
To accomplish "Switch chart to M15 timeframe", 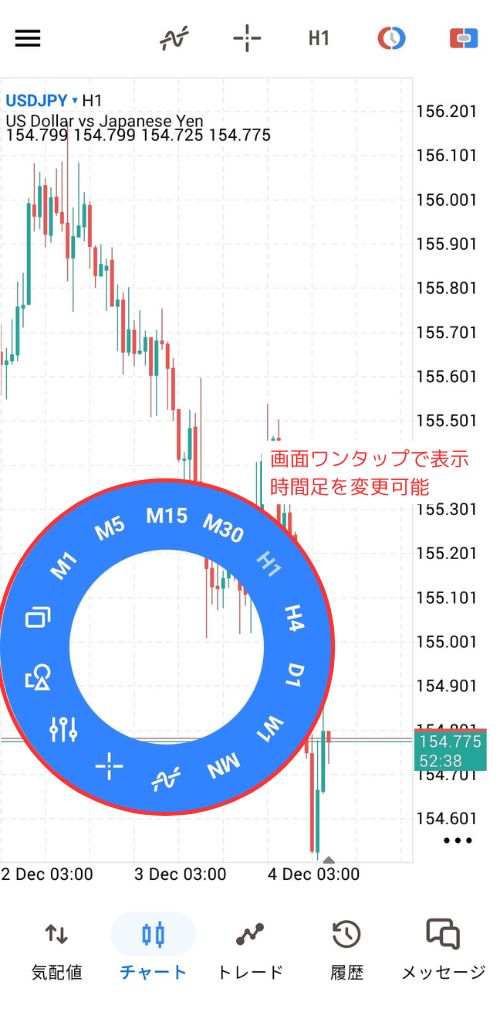I will pyautogui.click(x=167, y=515).
